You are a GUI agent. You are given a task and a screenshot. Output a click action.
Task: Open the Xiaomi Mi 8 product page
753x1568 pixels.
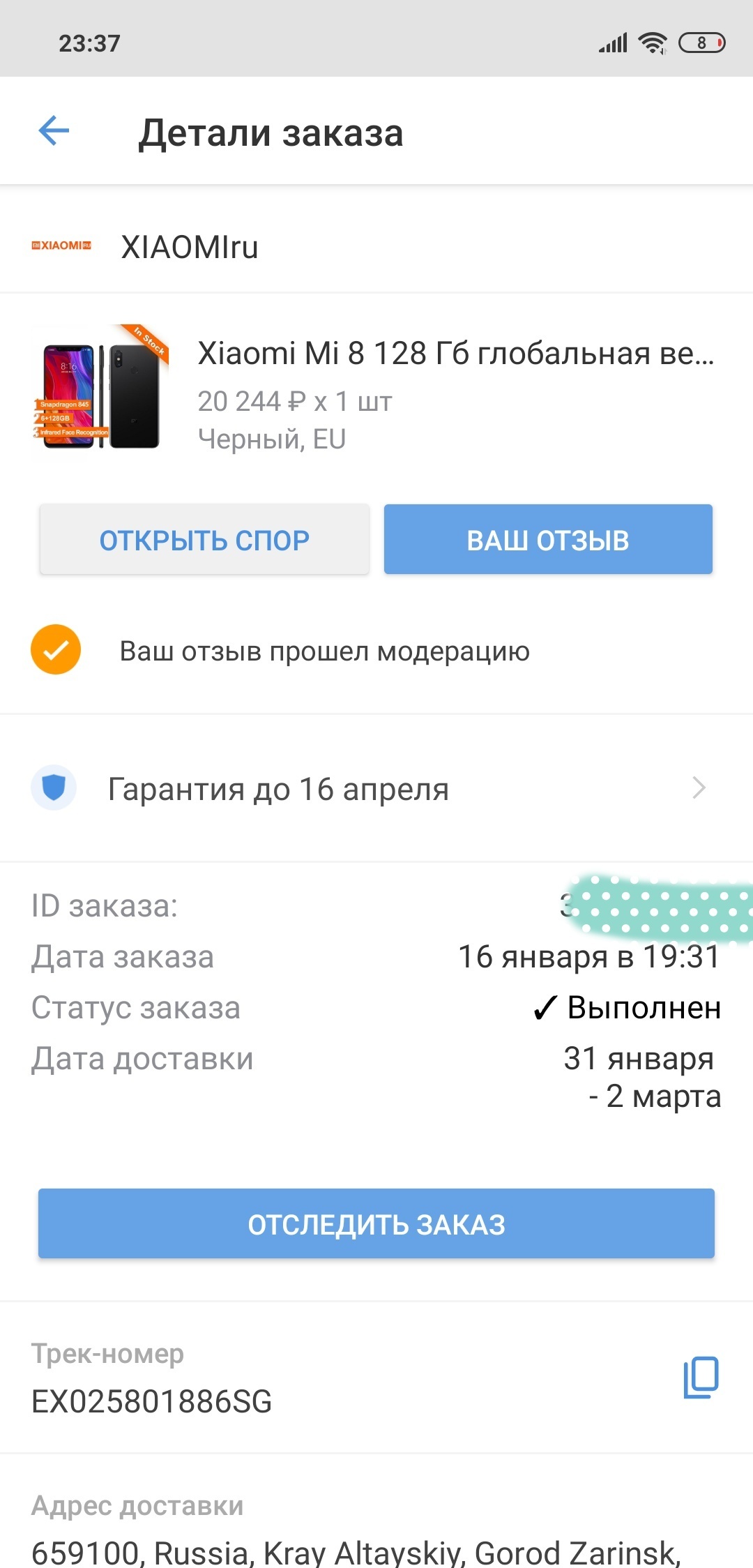point(455,354)
